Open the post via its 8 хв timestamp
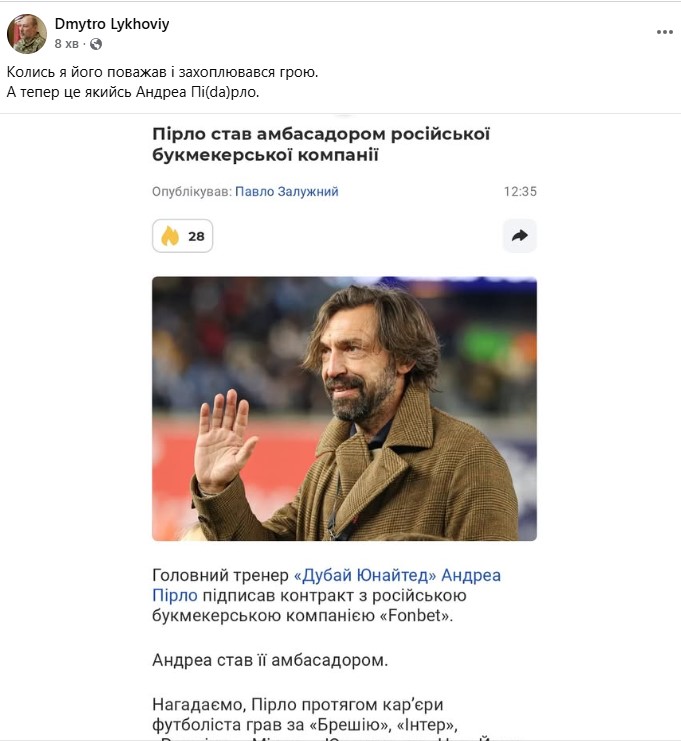This screenshot has width=681, height=741. click(x=67, y=44)
